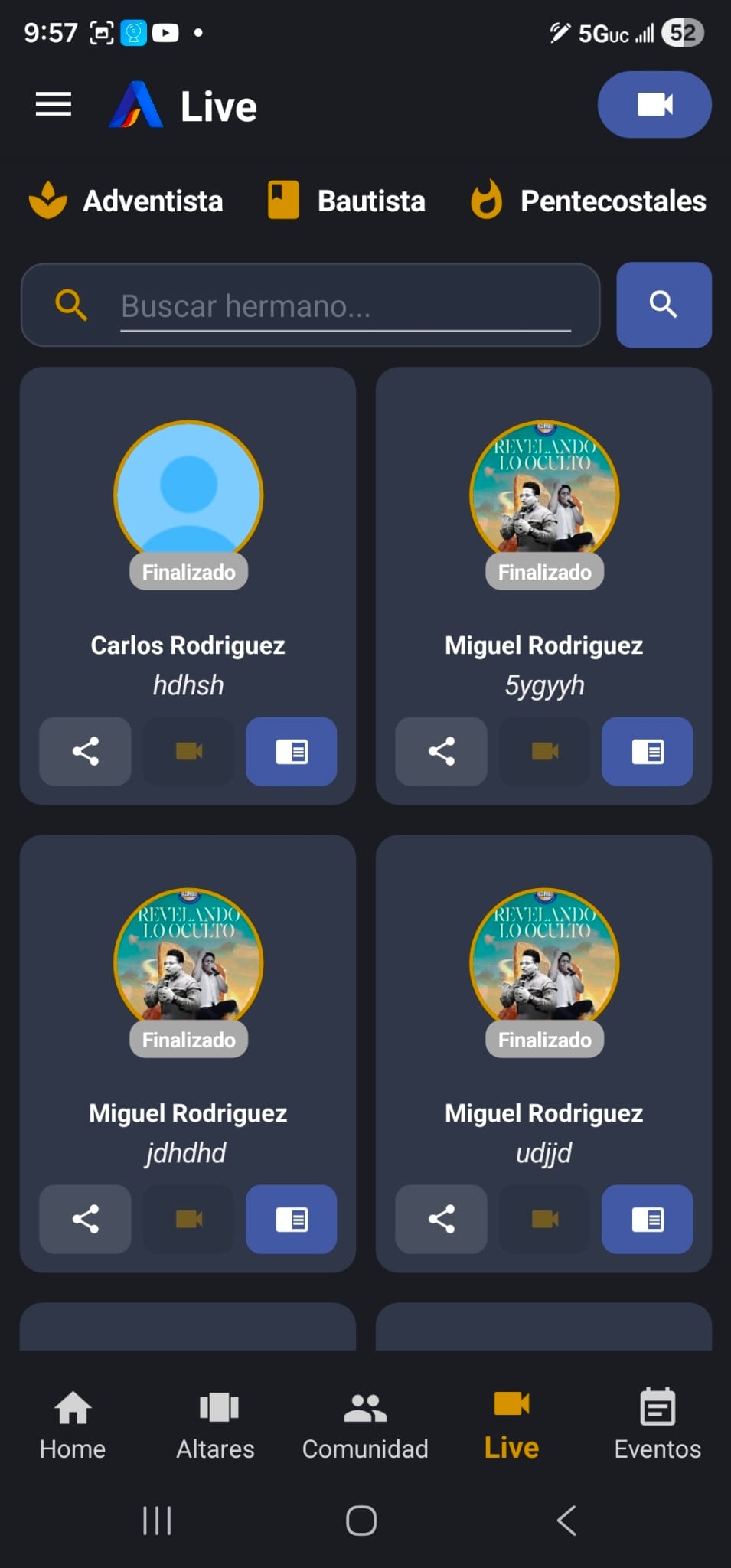
Task: Switch to the Altares tab
Action: tap(216, 1425)
